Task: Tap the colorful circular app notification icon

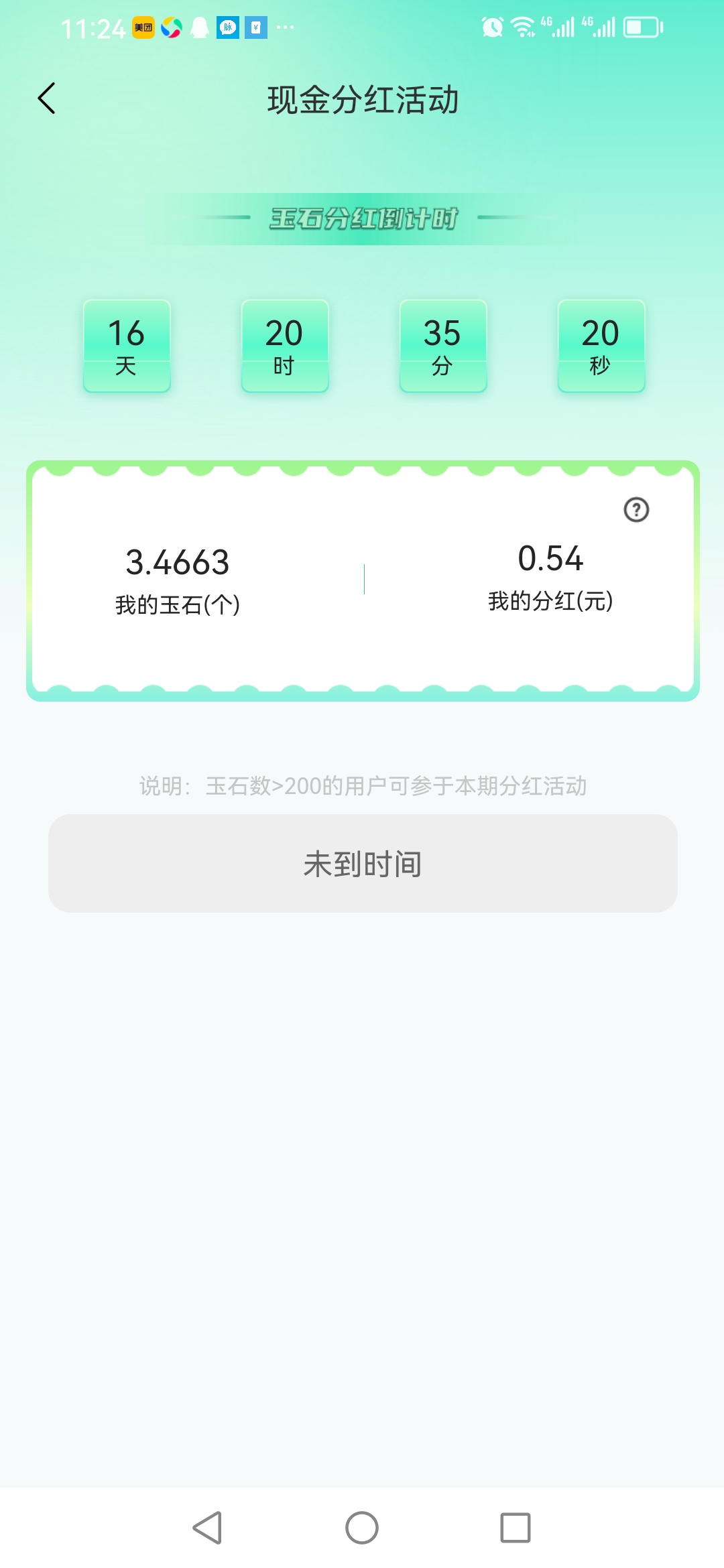Action: pos(171,26)
